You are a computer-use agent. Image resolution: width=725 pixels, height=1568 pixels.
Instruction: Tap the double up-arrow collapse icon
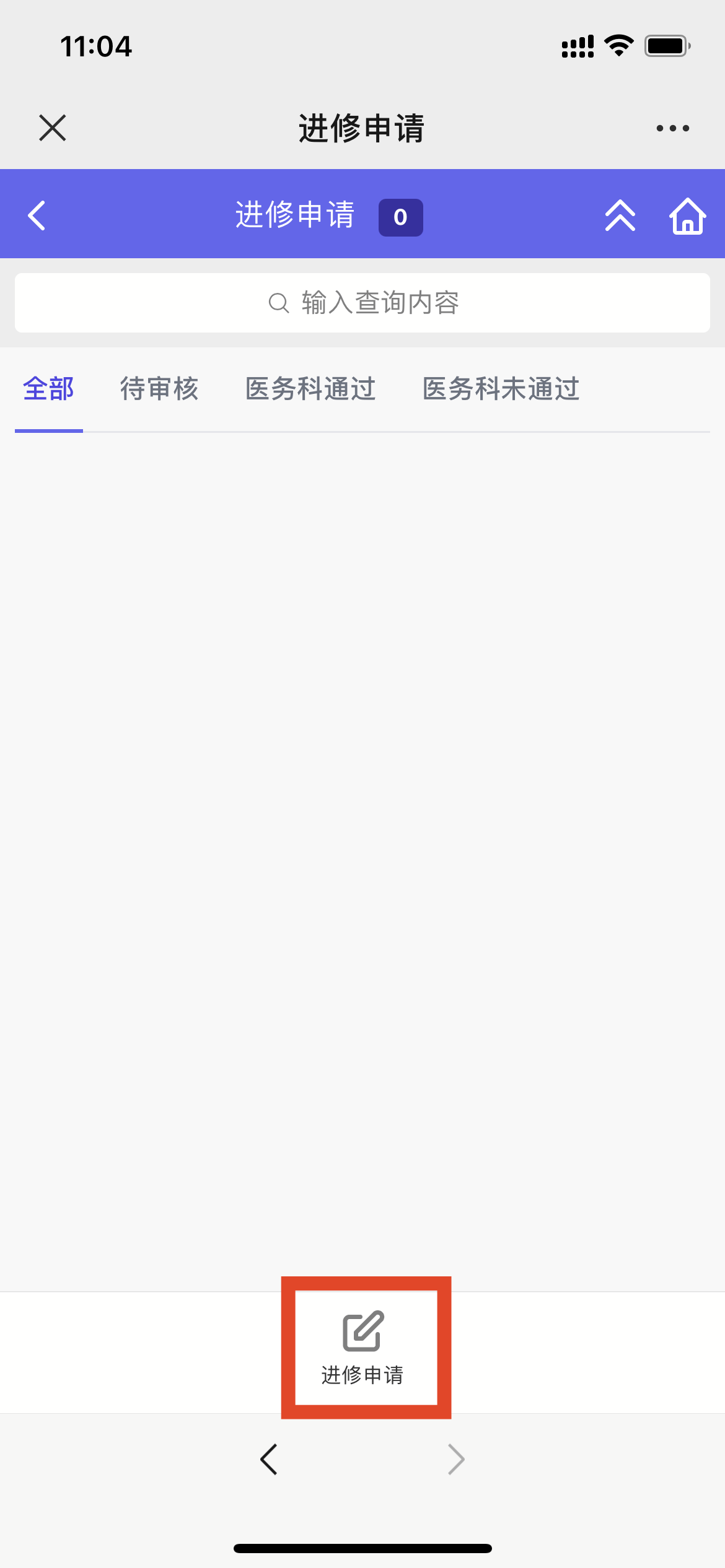(620, 216)
